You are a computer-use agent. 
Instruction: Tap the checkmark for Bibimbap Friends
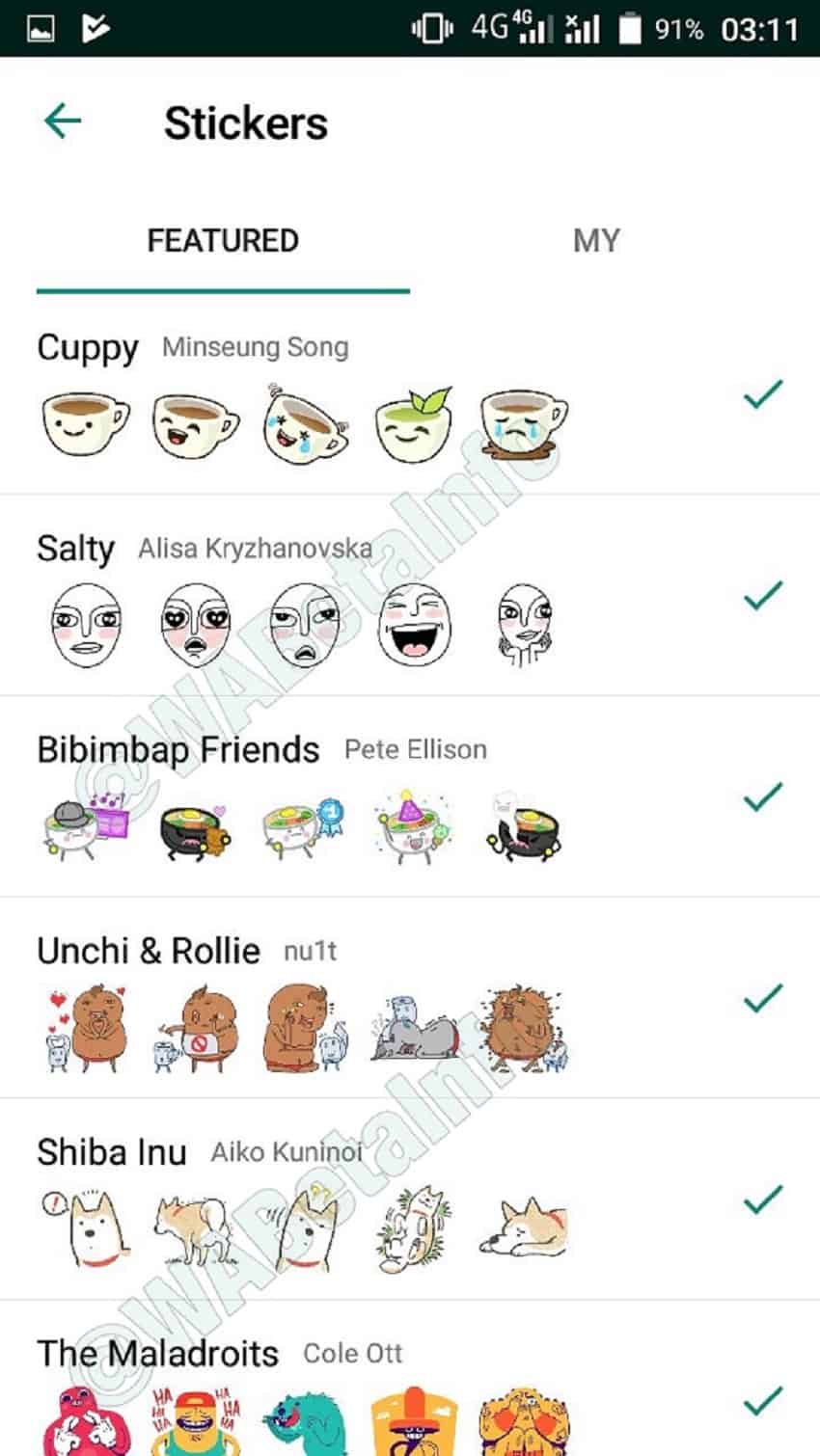[762, 797]
